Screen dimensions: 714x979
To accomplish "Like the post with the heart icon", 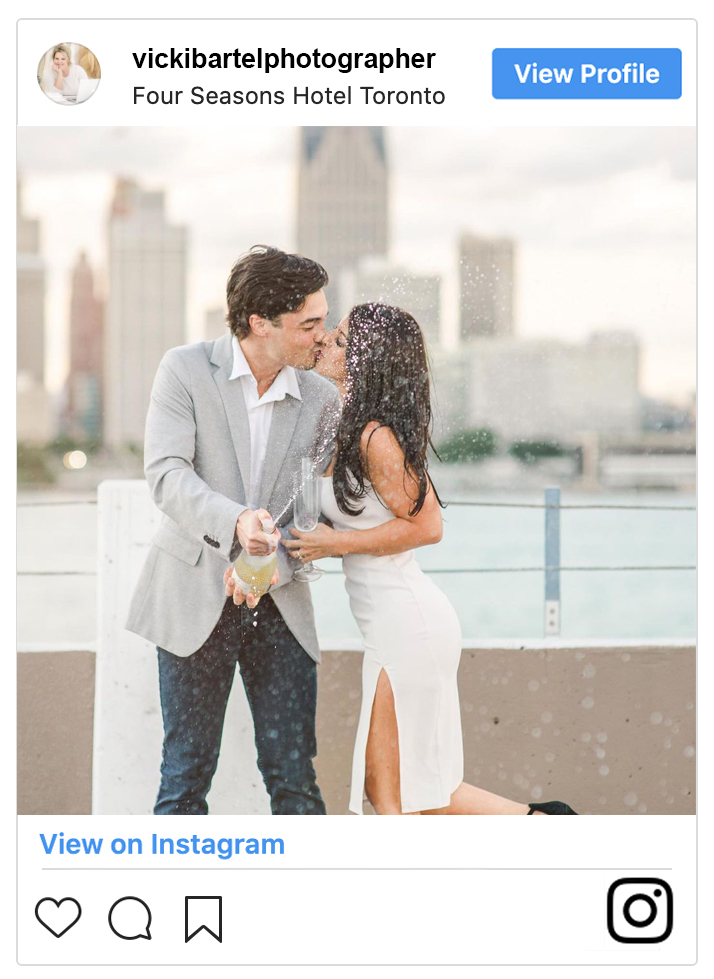I will click(x=58, y=917).
